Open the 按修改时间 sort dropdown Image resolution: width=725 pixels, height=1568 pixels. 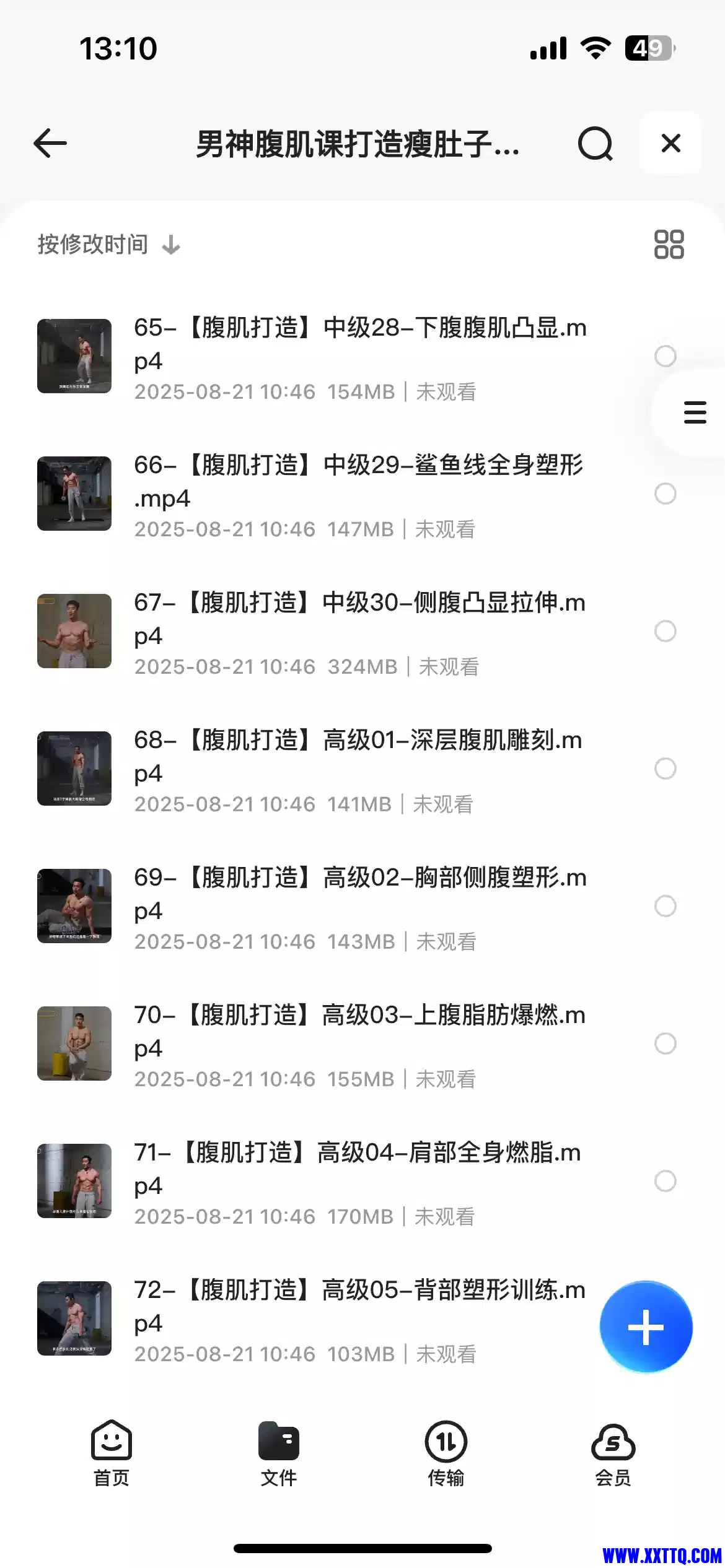(90, 244)
